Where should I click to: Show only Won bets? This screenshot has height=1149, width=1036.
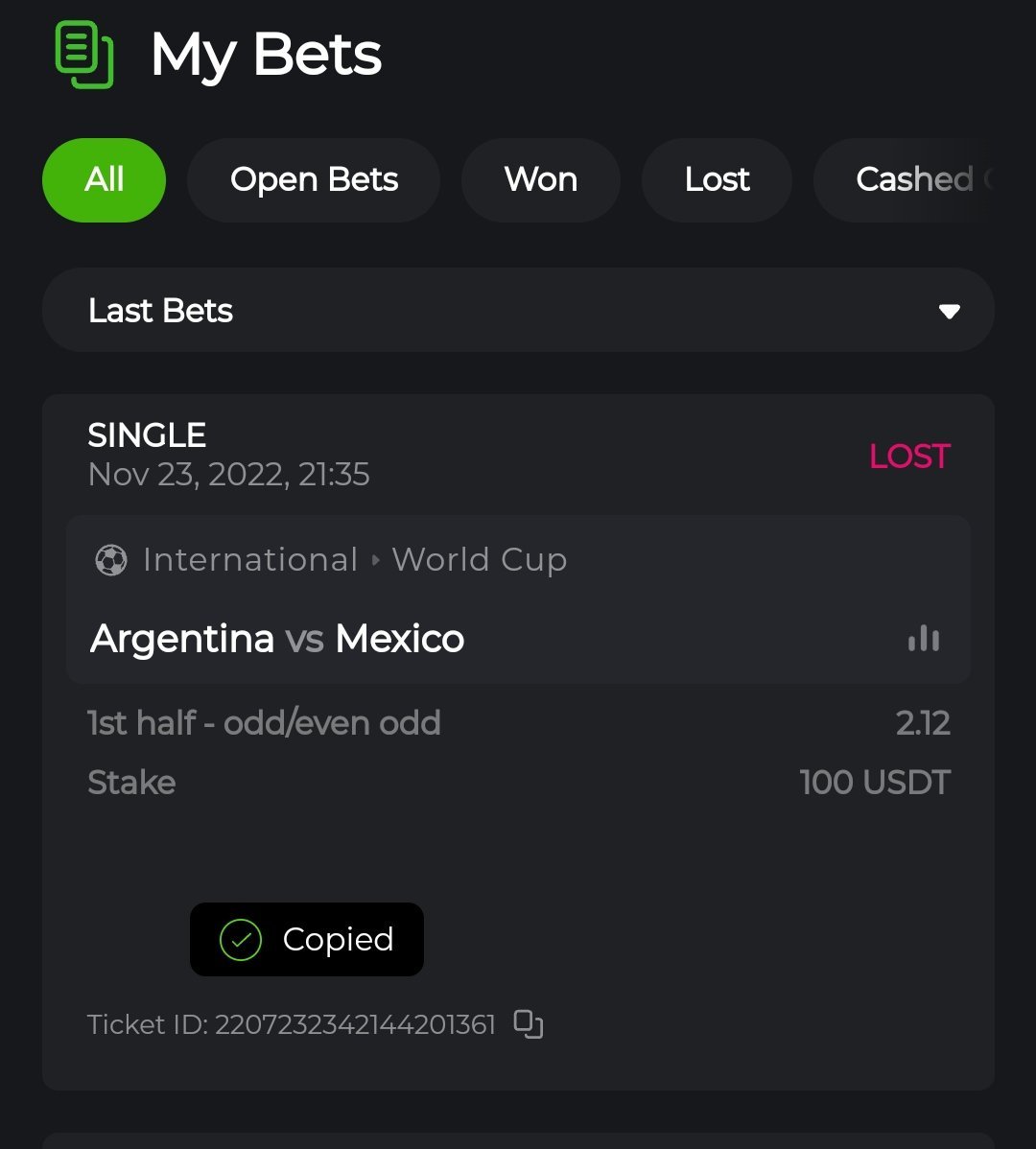(541, 180)
